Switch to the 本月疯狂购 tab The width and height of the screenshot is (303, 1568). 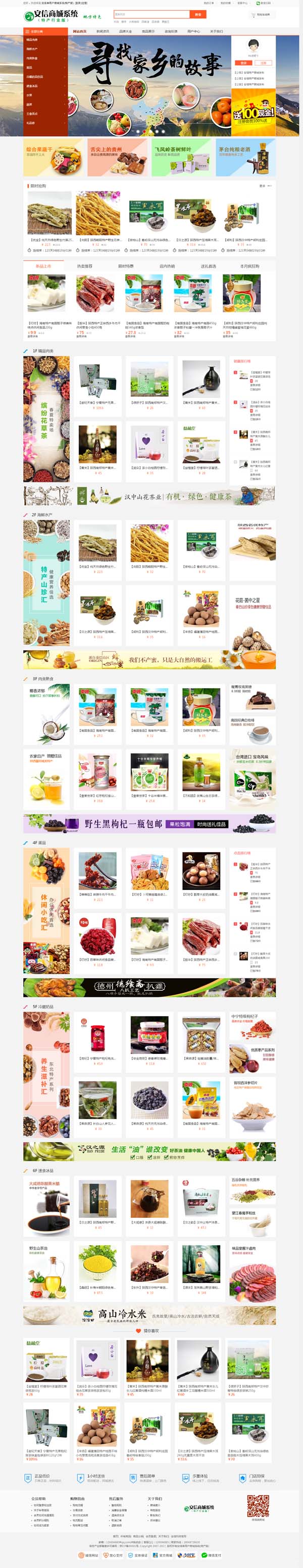(x=249, y=266)
